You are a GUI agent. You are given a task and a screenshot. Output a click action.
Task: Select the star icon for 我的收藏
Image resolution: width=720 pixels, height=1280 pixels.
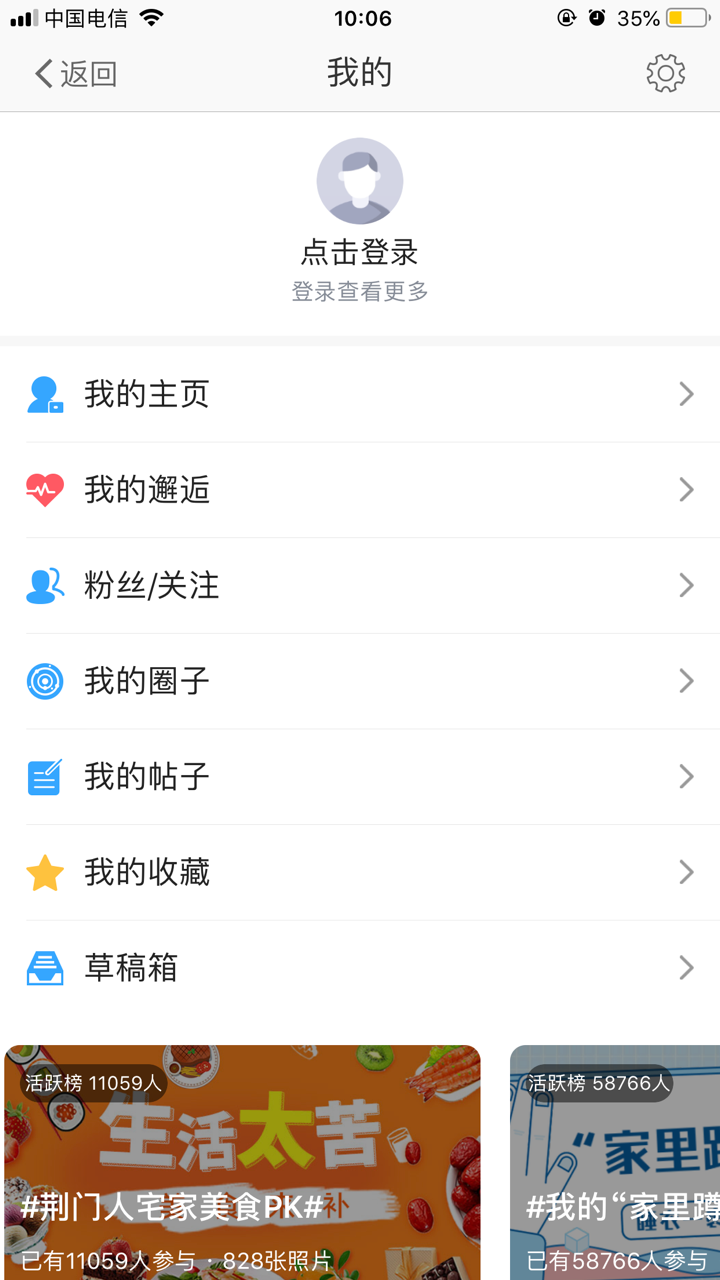pyautogui.click(x=45, y=872)
